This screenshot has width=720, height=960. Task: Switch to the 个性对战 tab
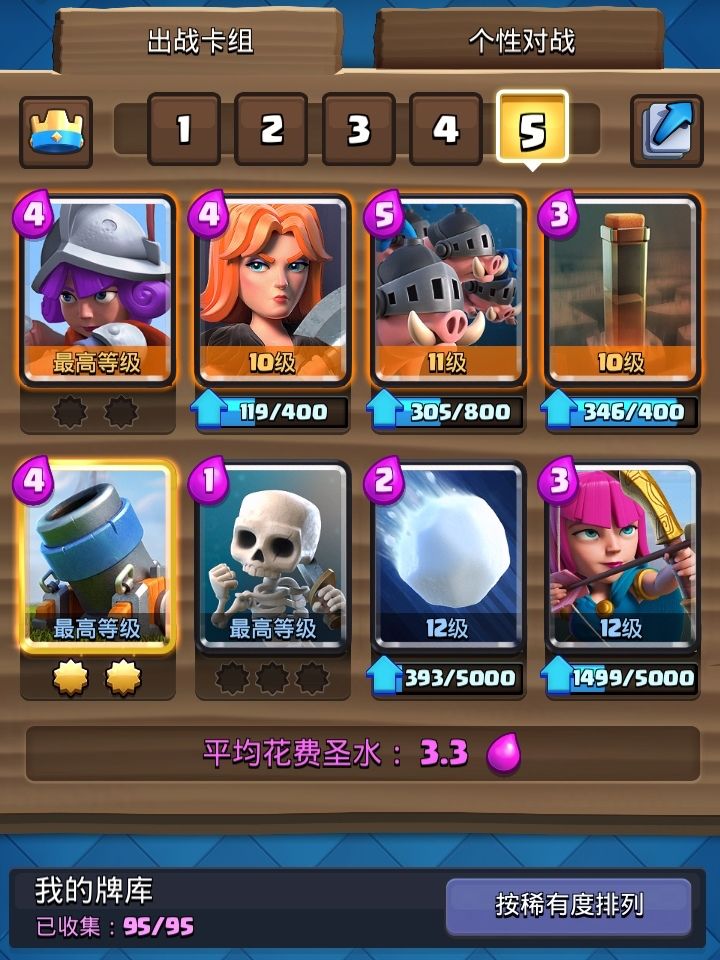click(x=521, y=41)
